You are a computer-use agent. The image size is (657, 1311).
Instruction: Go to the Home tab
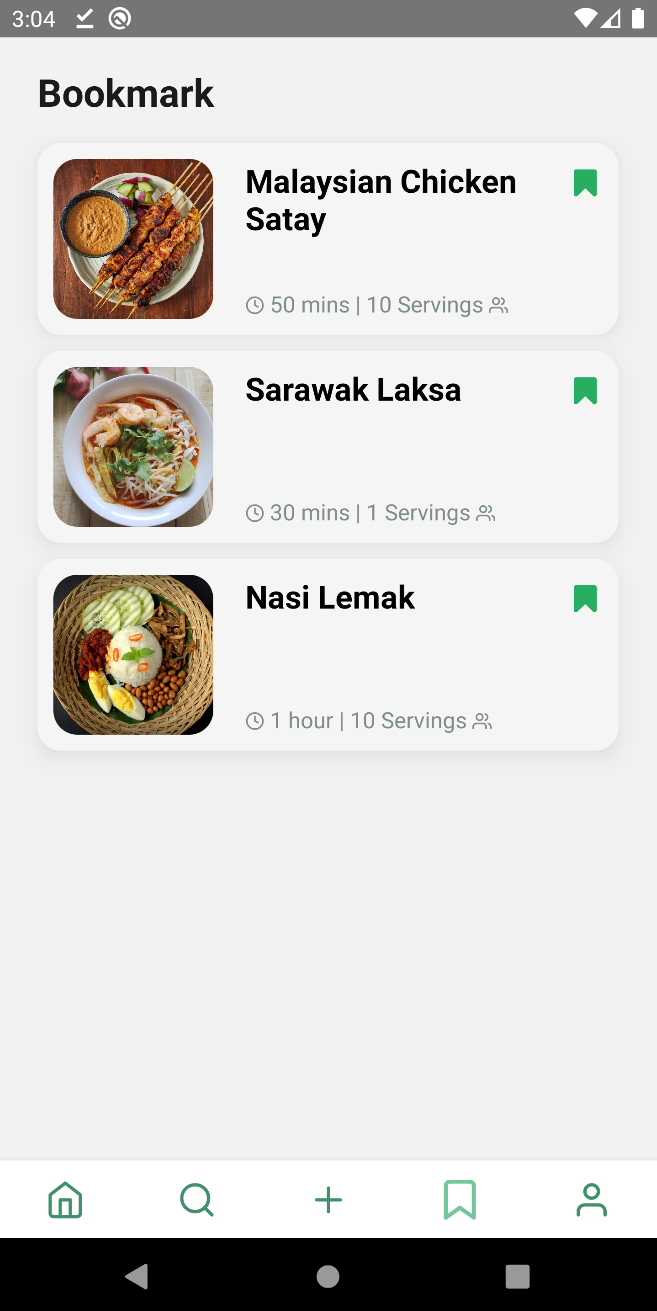65,1199
